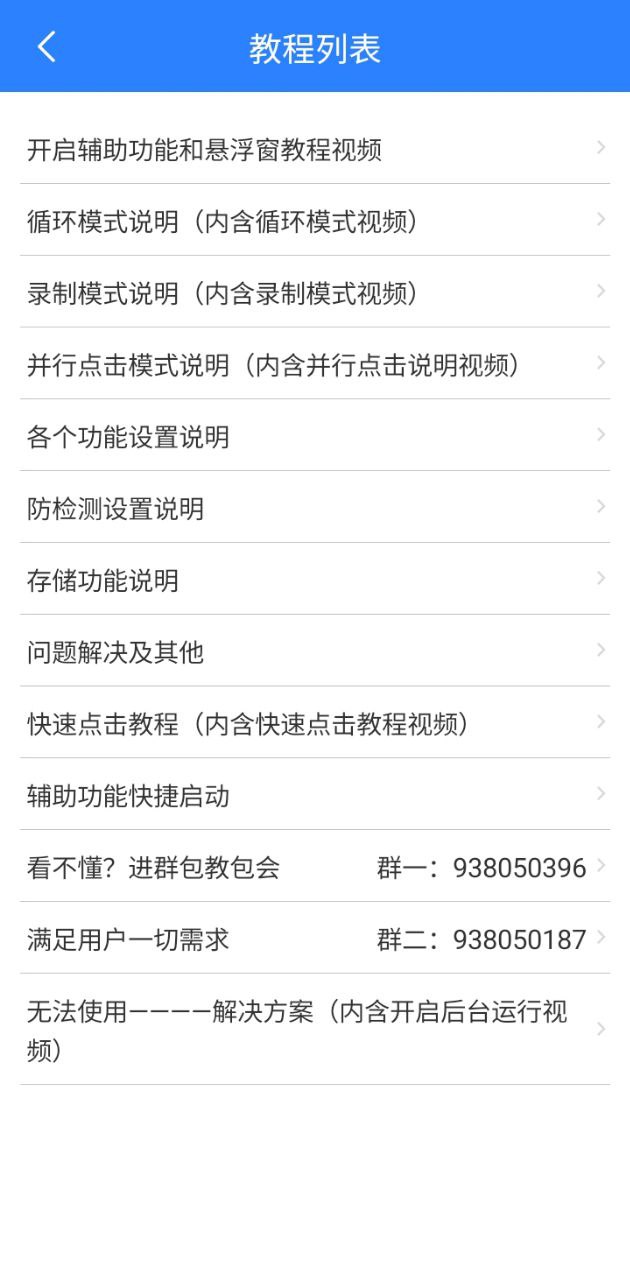Open 存储功能说明 row
Screen dimensions: 630x1280
click(x=314, y=581)
